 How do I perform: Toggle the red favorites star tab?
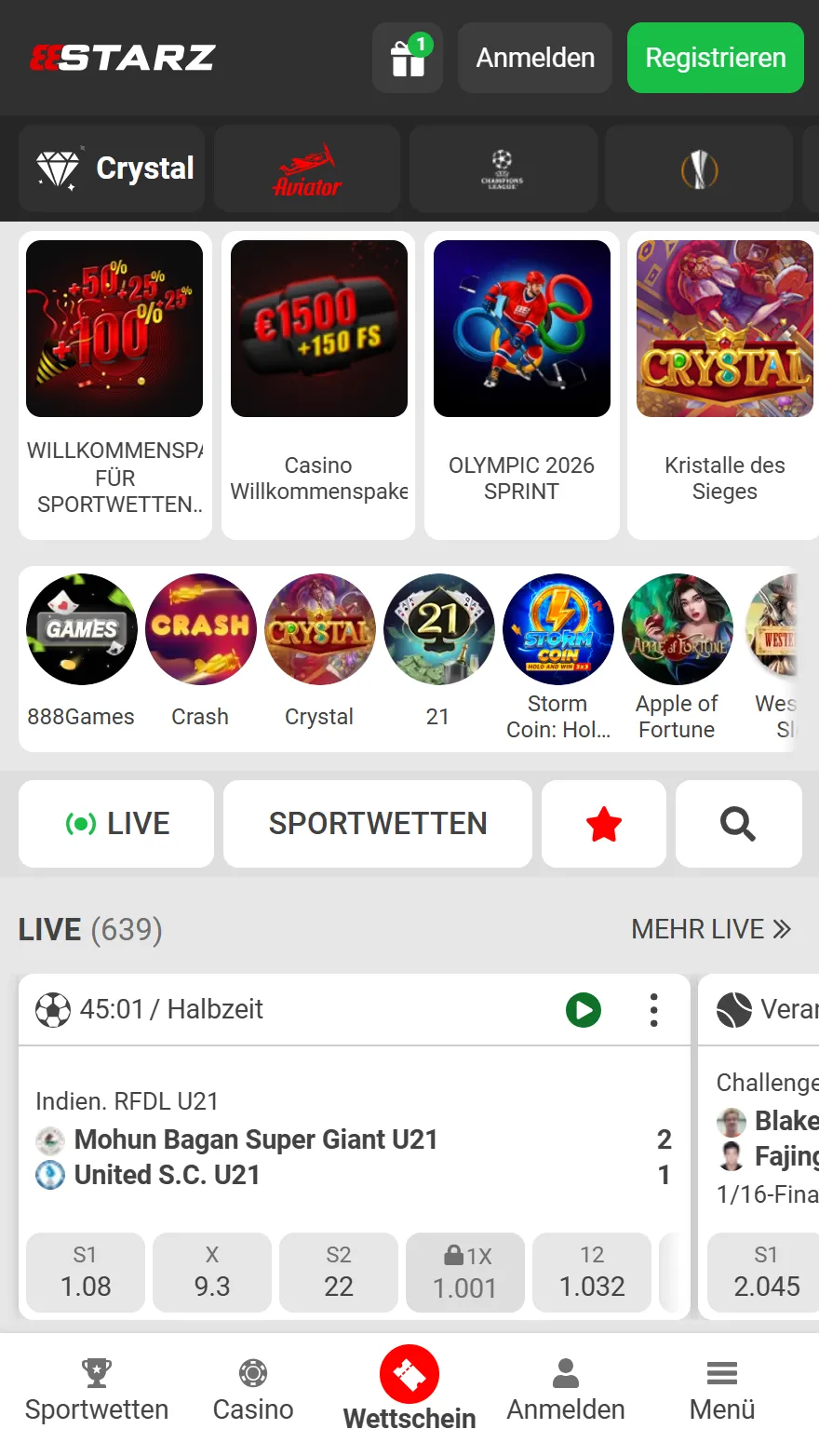[x=603, y=823]
